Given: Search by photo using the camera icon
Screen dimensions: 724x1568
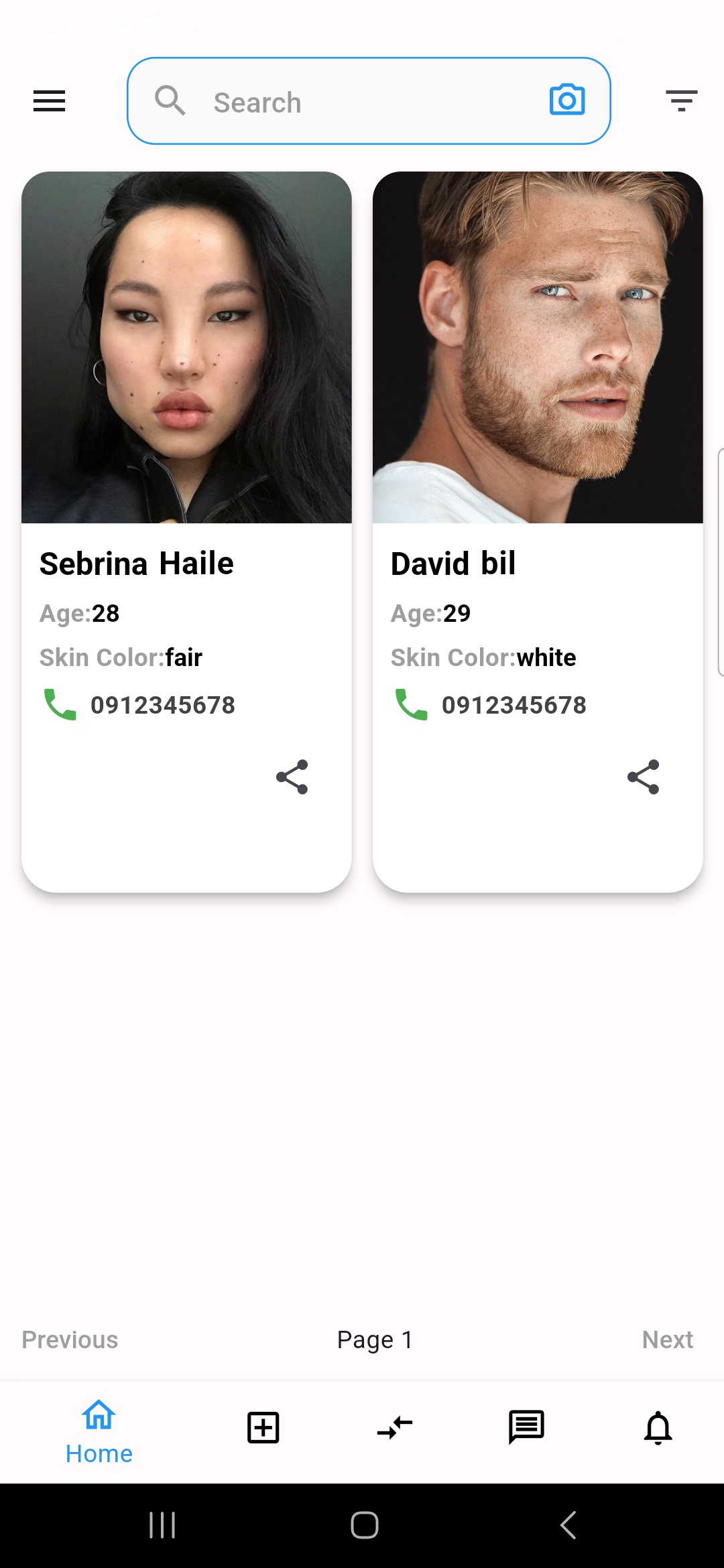Looking at the screenshot, I should click(x=567, y=101).
